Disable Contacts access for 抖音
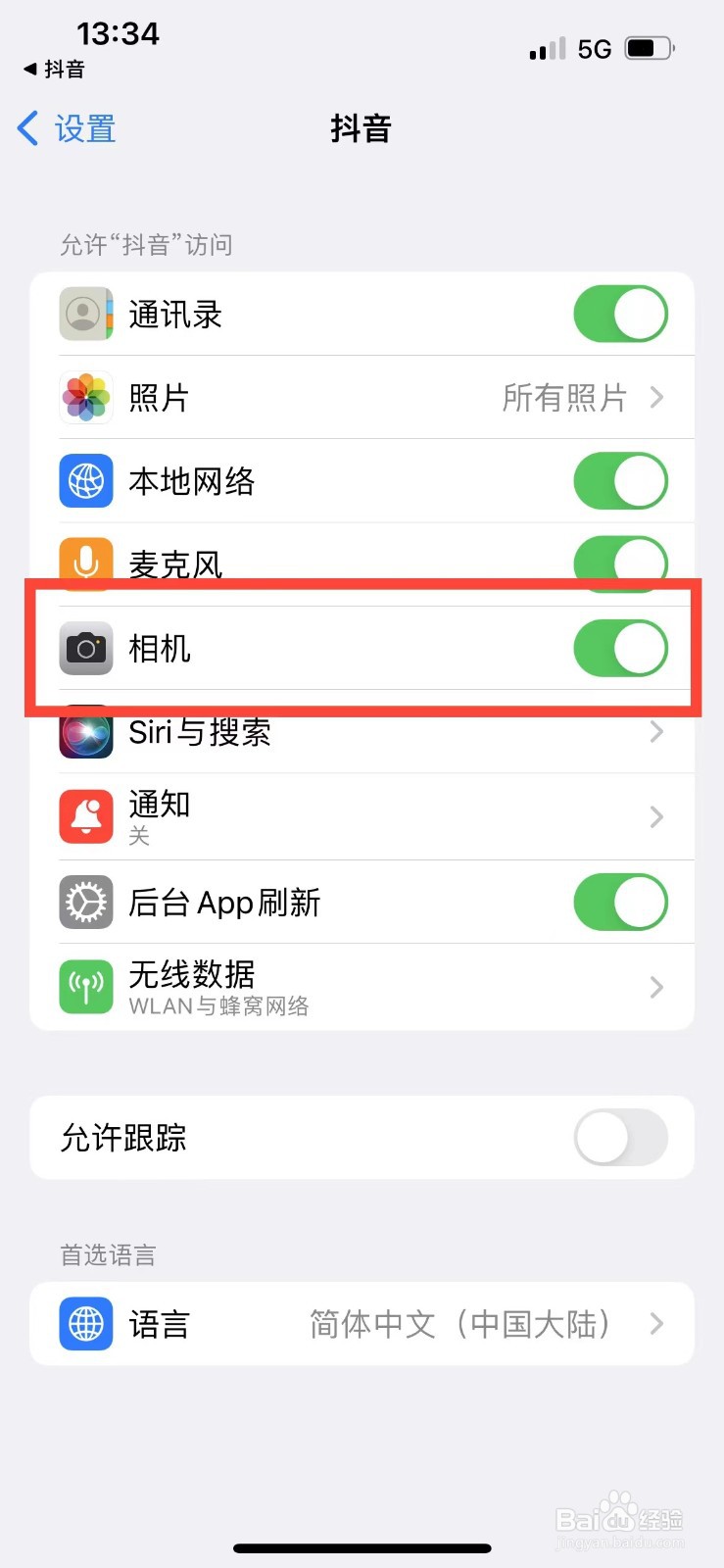724x1568 pixels. pyautogui.click(x=620, y=314)
